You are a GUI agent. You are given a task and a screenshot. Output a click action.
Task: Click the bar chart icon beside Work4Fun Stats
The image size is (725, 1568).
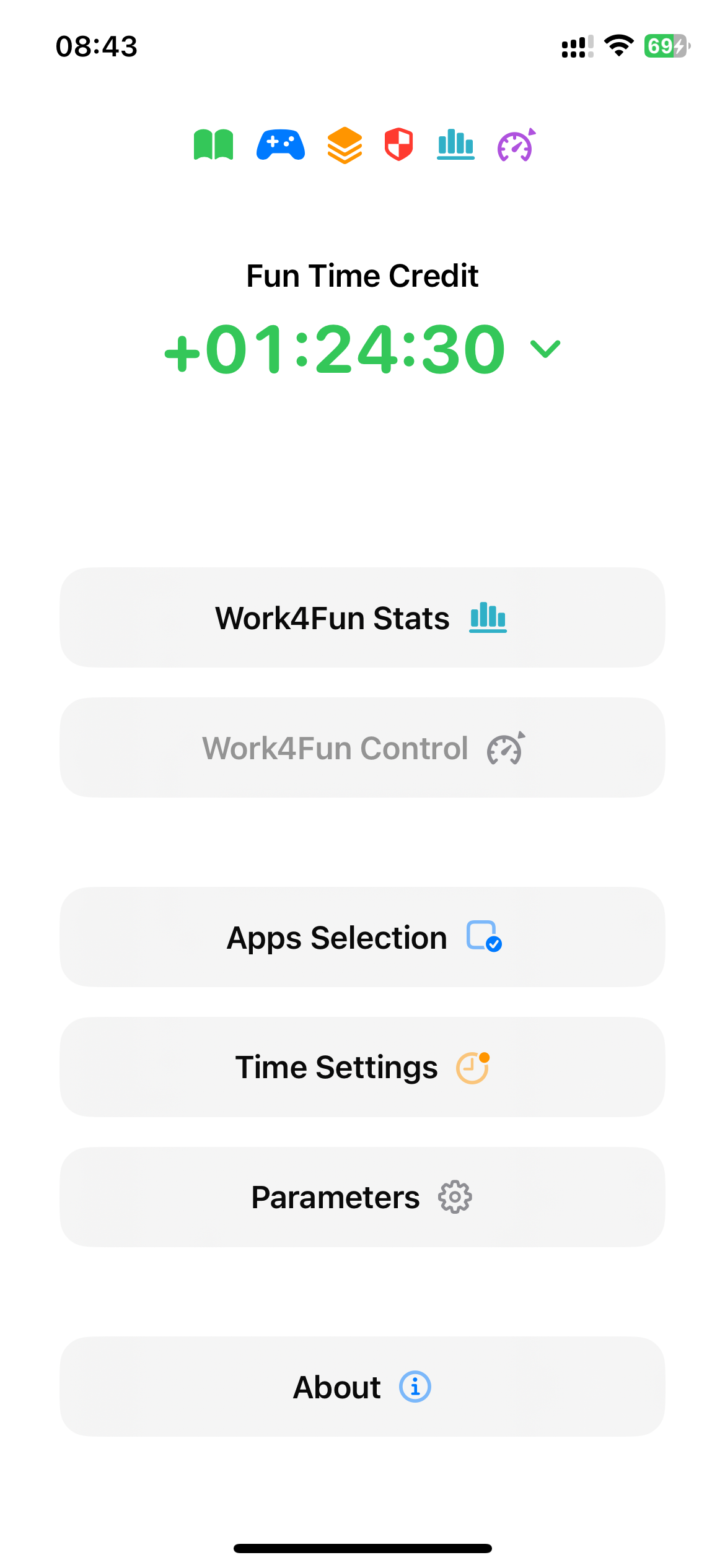pos(488,617)
